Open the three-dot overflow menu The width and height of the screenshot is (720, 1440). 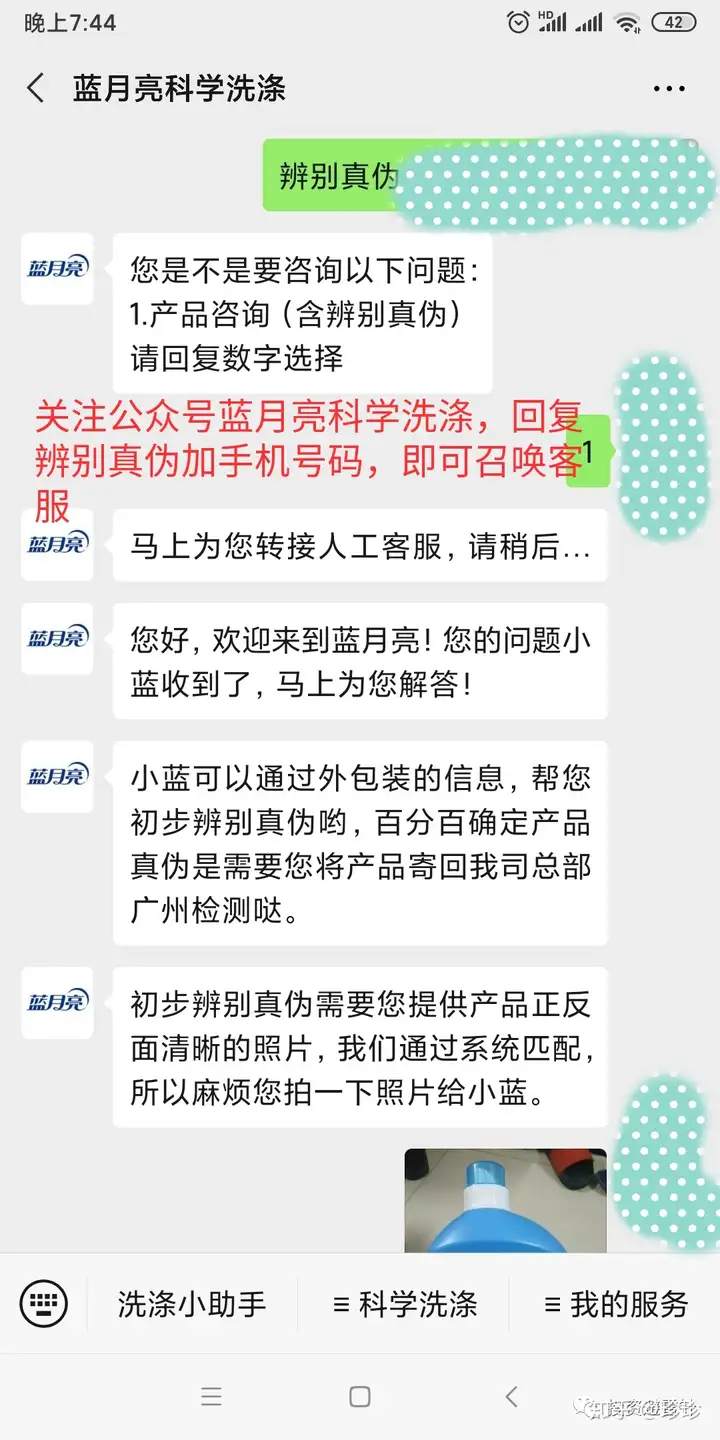click(x=669, y=89)
